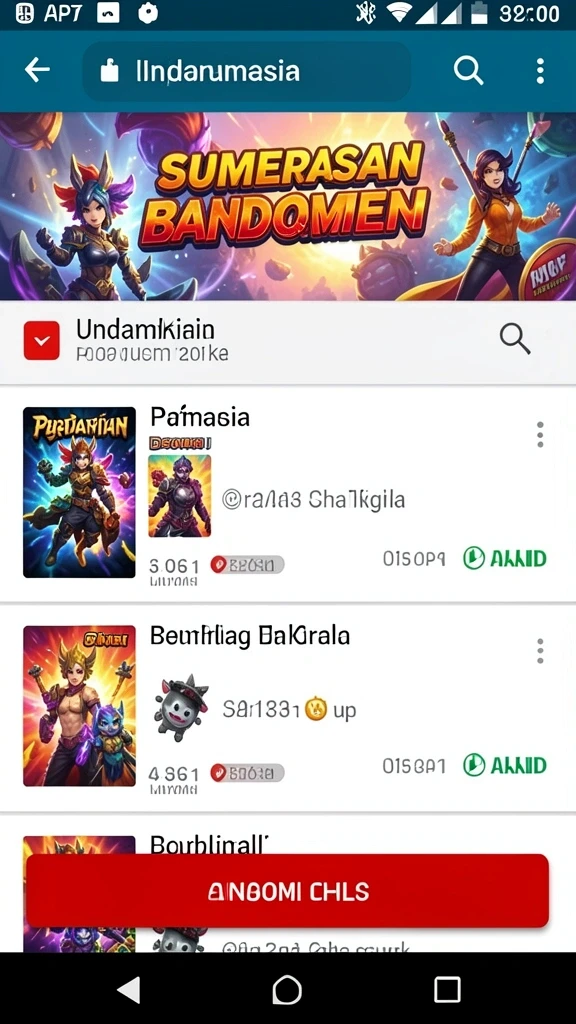
Task: Open search from the top app bar
Action: pyautogui.click(x=468, y=70)
